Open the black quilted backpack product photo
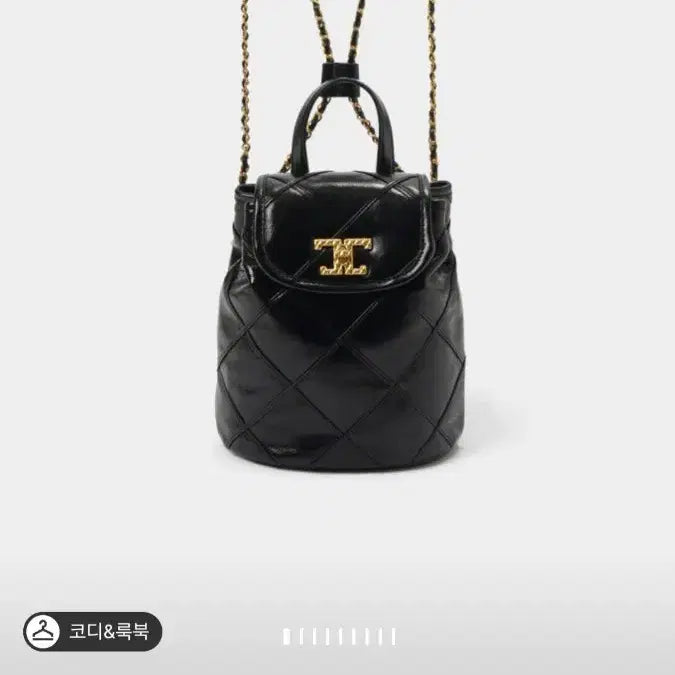This screenshot has width=675, height=675. tap(338, 310)
